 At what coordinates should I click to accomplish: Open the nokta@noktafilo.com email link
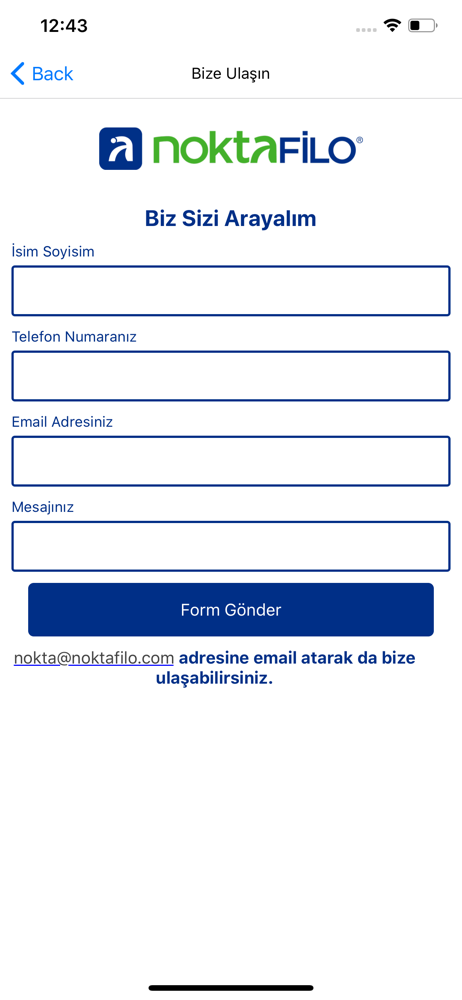pyautogui.click(x=94, y=658)
